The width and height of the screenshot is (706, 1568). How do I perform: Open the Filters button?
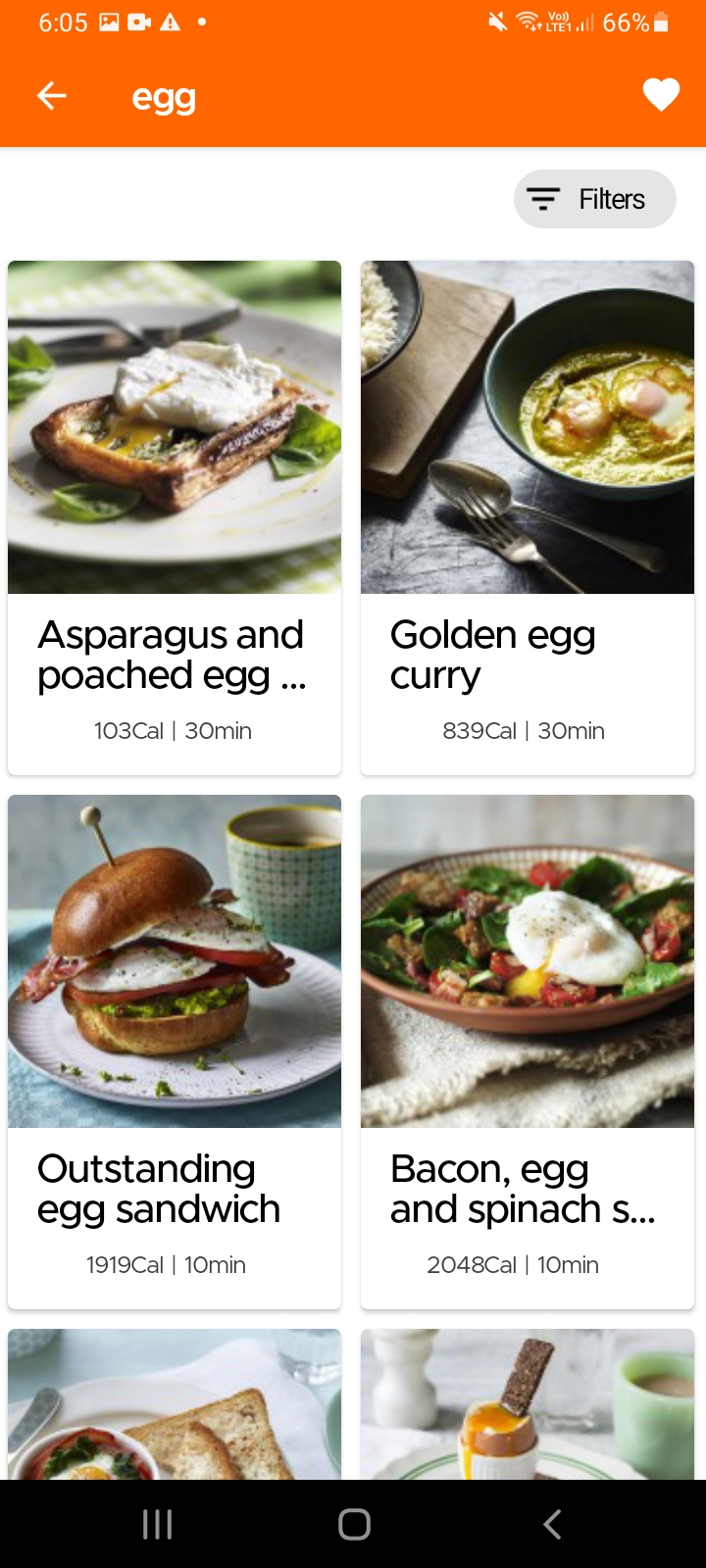[x=594, y=199]
